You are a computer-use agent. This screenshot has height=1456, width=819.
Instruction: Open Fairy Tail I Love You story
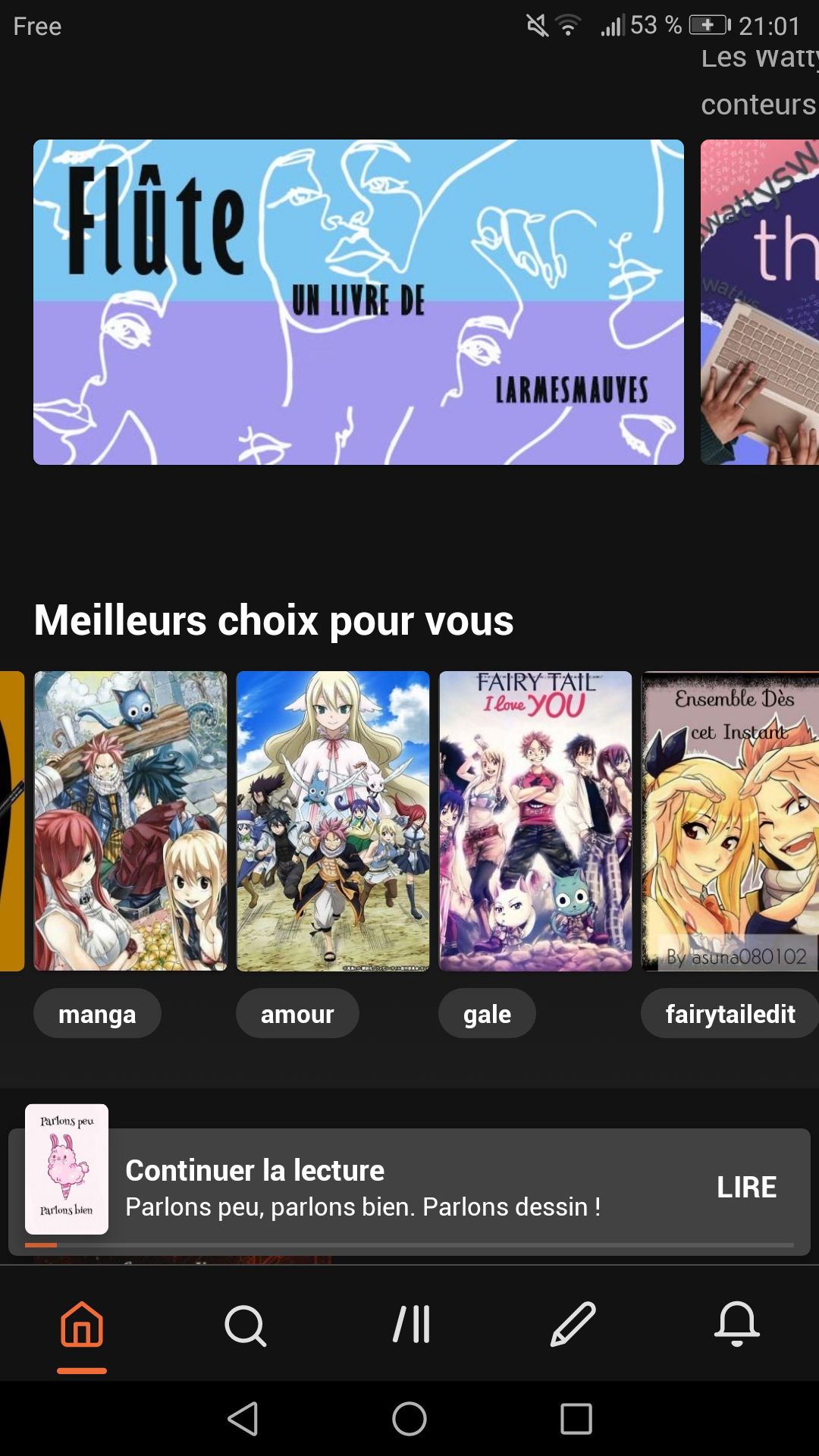(535, 821)
